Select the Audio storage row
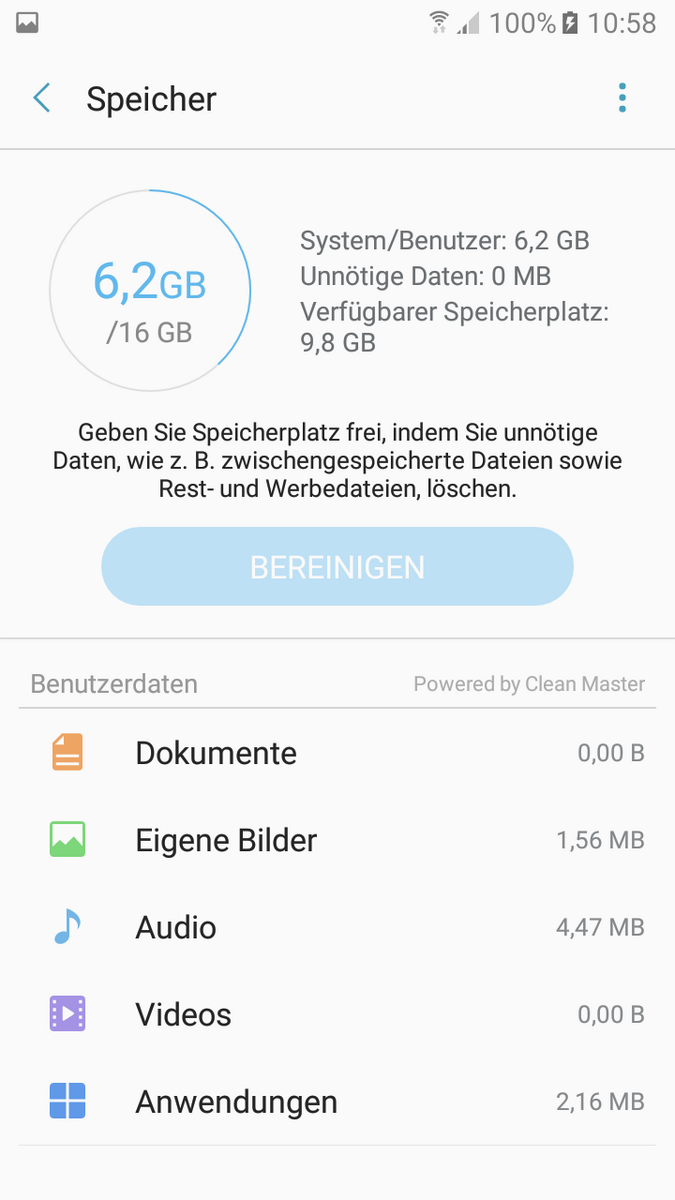675x1200 pixels. click(337, 928)
